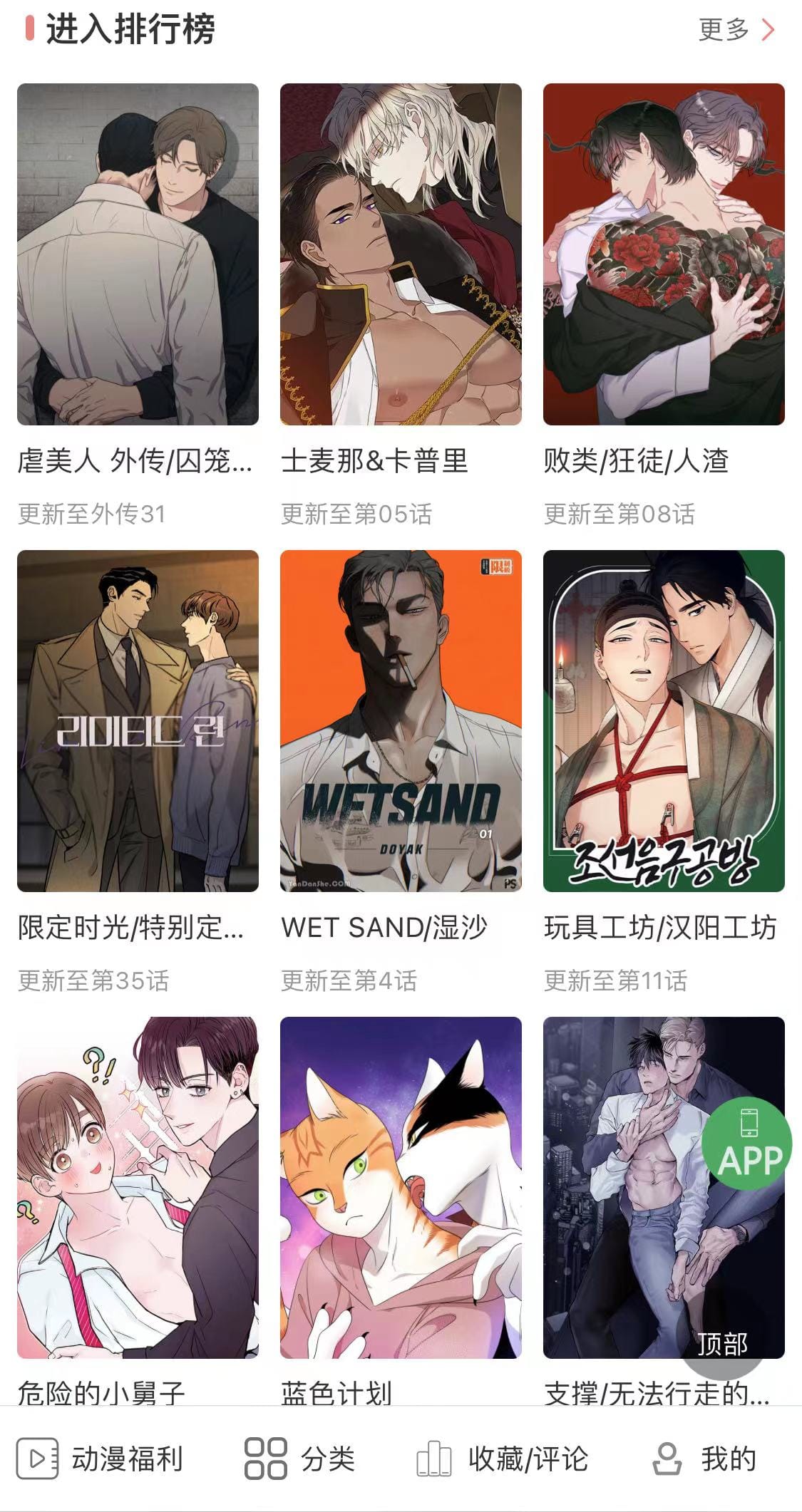This screenshot has height=1512, width=802.
Task: Tap 更多 to view the full ranking
Action: click(x=735, y=30)
